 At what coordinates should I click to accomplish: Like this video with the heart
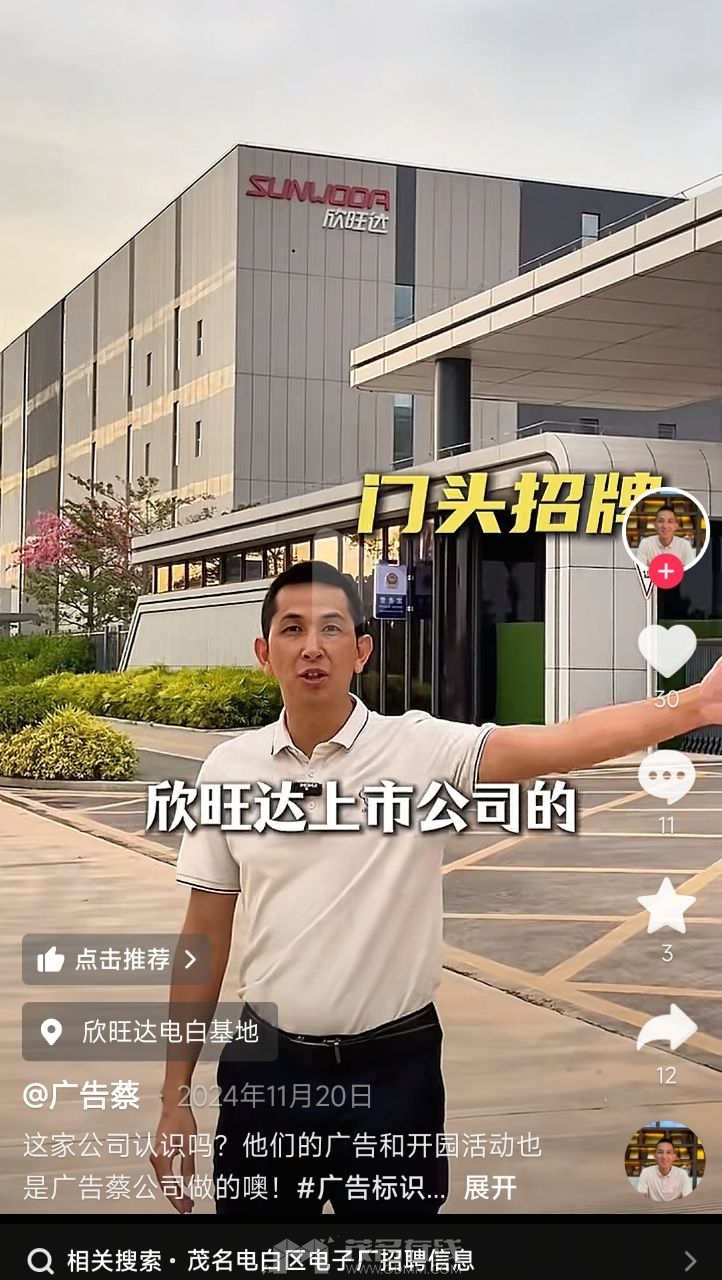(x=666, y=650)
